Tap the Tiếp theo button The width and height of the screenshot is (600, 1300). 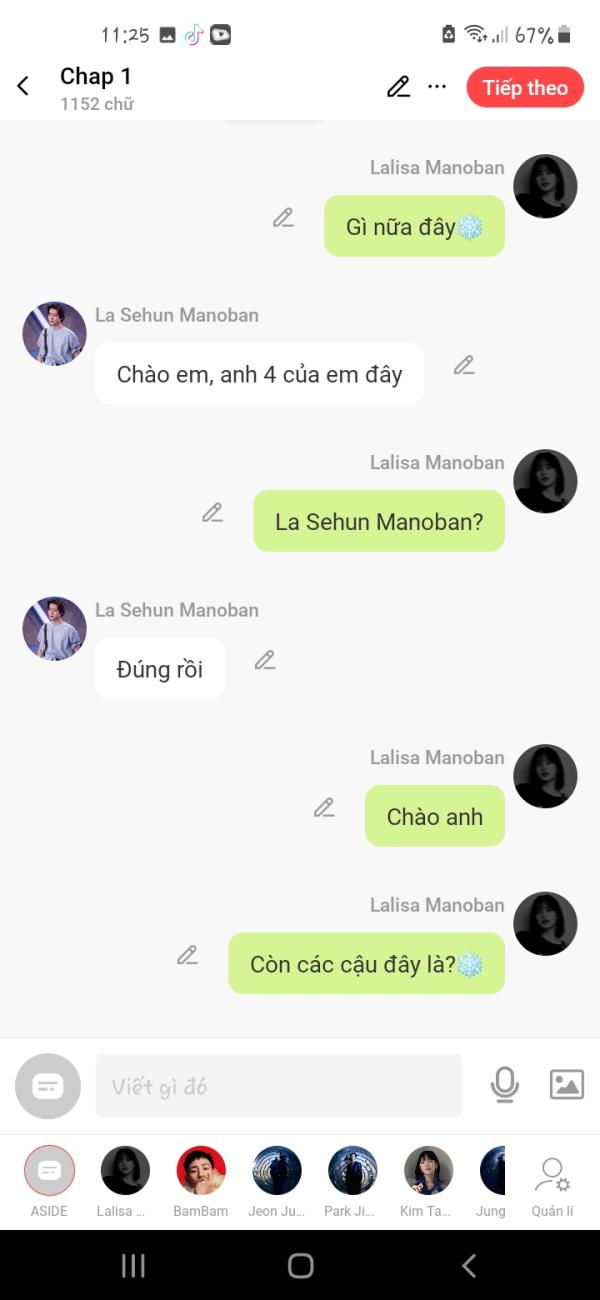pos(525,87)
